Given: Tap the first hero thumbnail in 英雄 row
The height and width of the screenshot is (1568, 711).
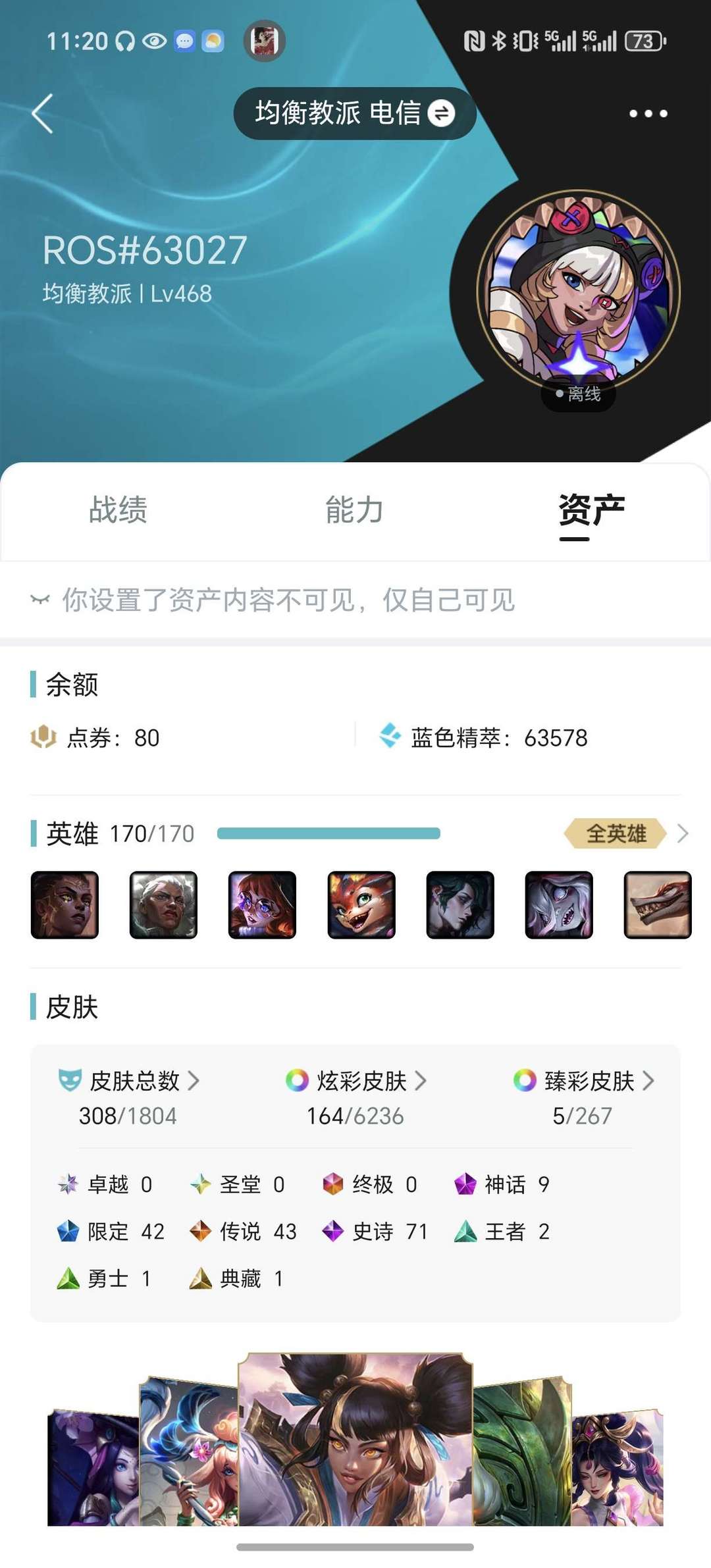Looking at the screenshot, I should tap(65, 904).
